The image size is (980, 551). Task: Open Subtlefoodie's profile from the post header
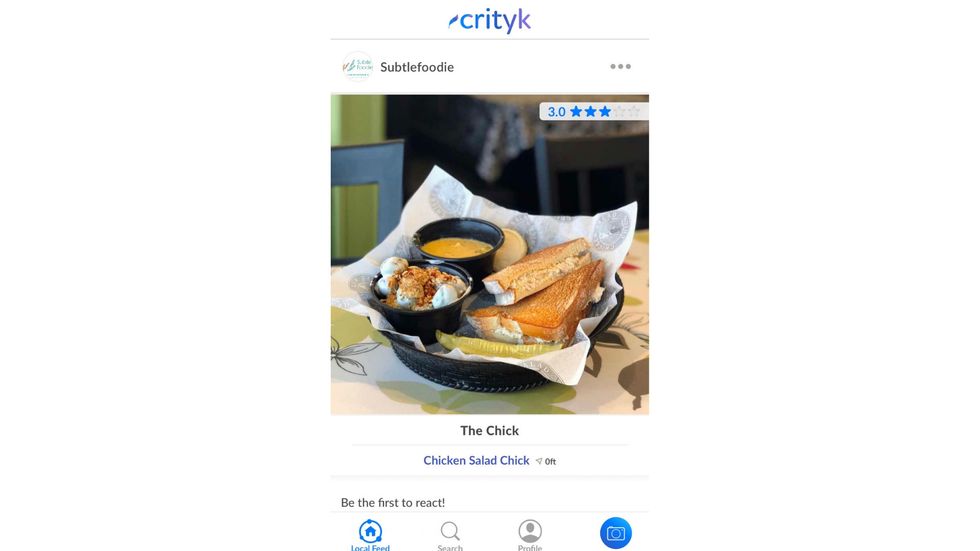point(416,67)
